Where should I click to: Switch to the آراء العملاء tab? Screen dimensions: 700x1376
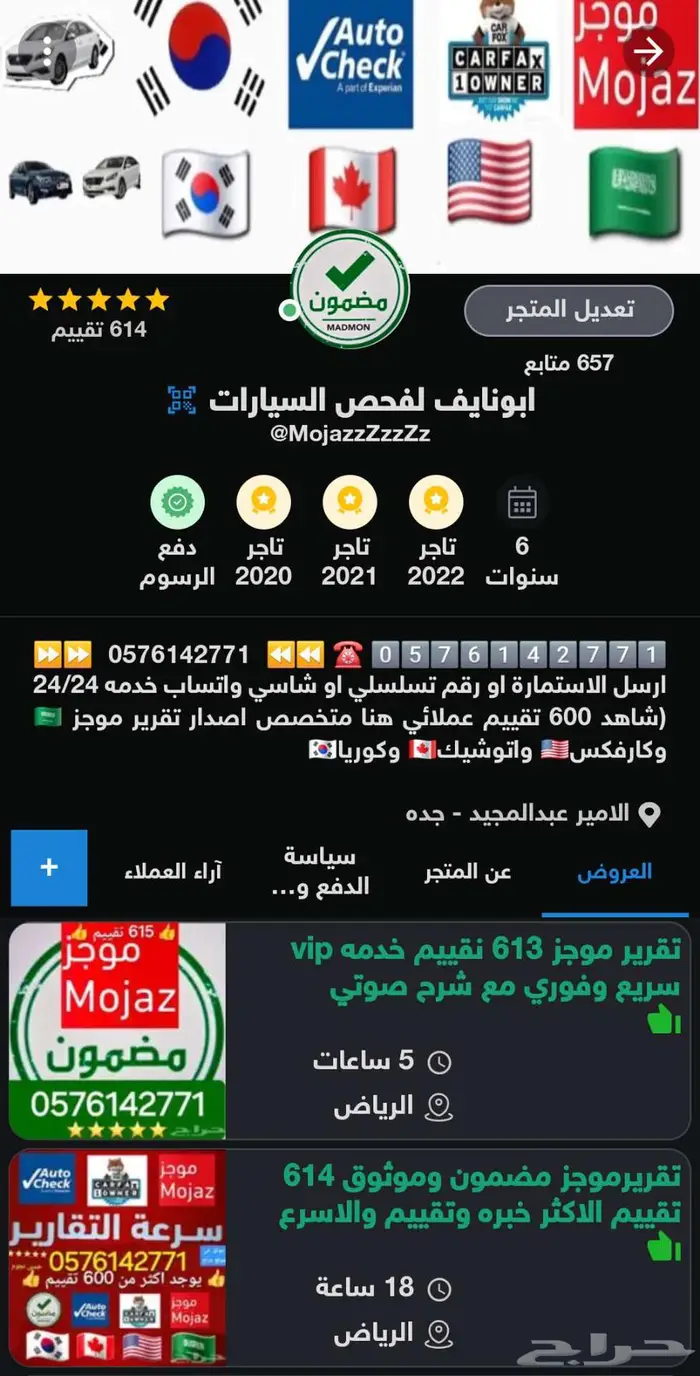(172, 871)
